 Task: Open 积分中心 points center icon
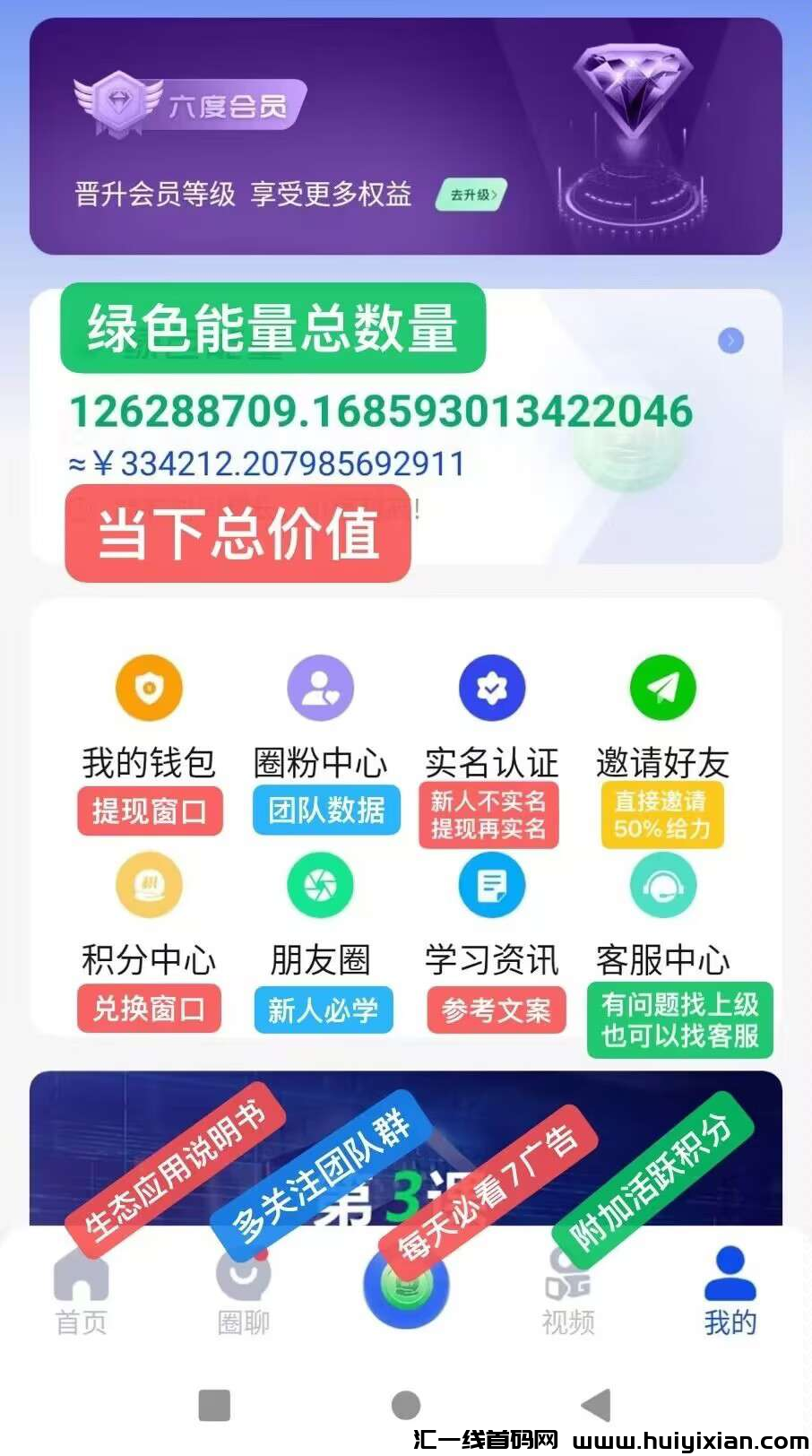[149, 886]
